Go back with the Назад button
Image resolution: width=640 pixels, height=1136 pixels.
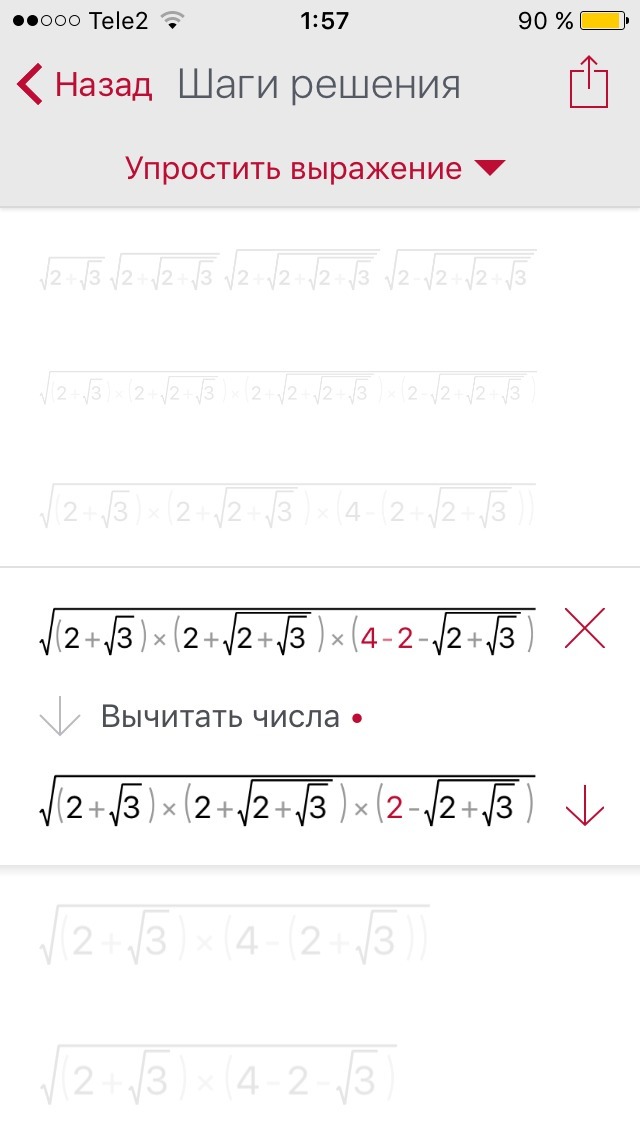pos(84,85)
